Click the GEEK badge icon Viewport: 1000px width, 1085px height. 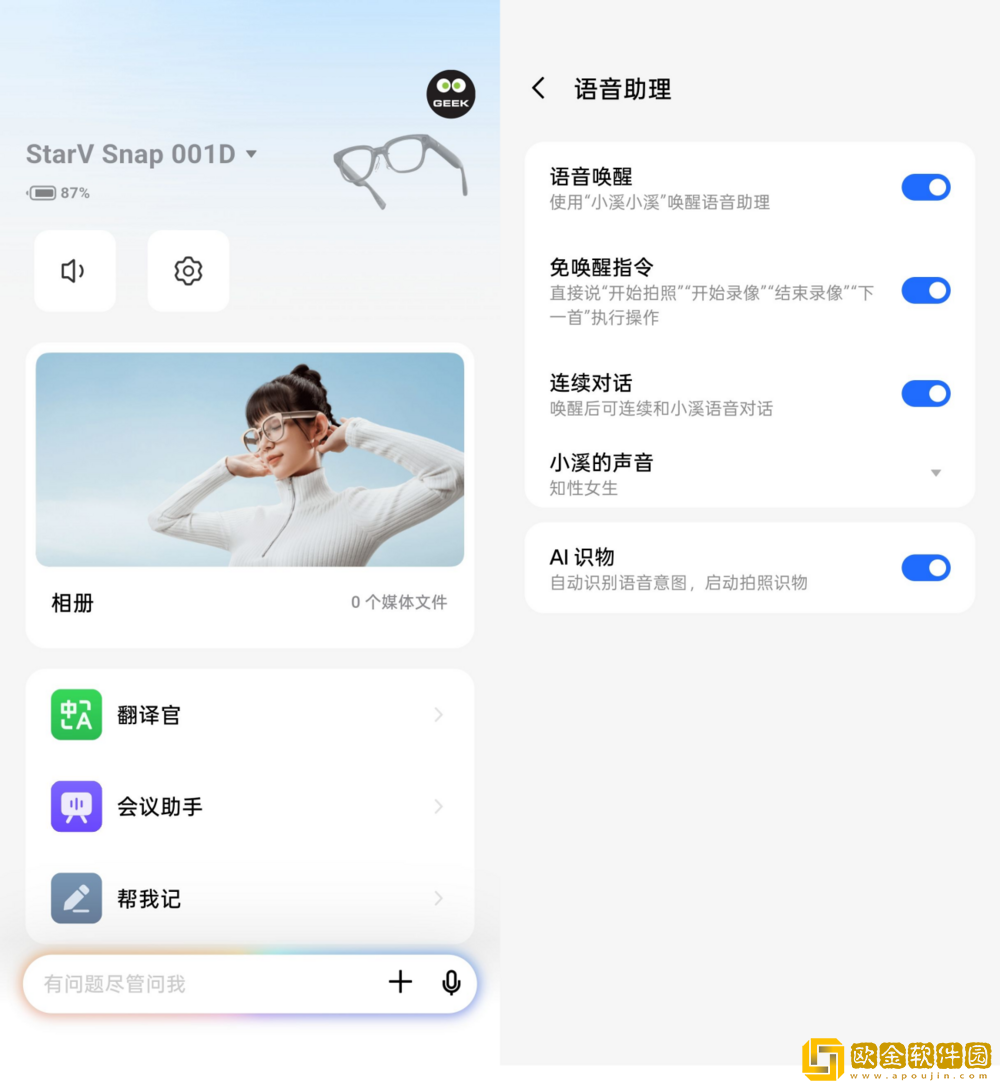[x=450, y=93]
